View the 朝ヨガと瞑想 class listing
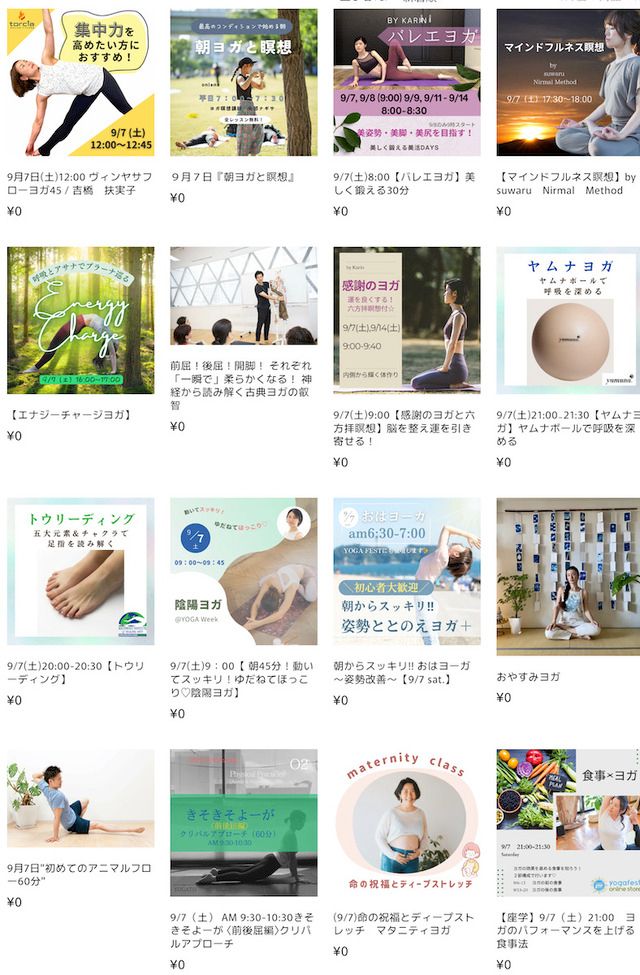This screenshot has width=640, height=975. point(244,83)
